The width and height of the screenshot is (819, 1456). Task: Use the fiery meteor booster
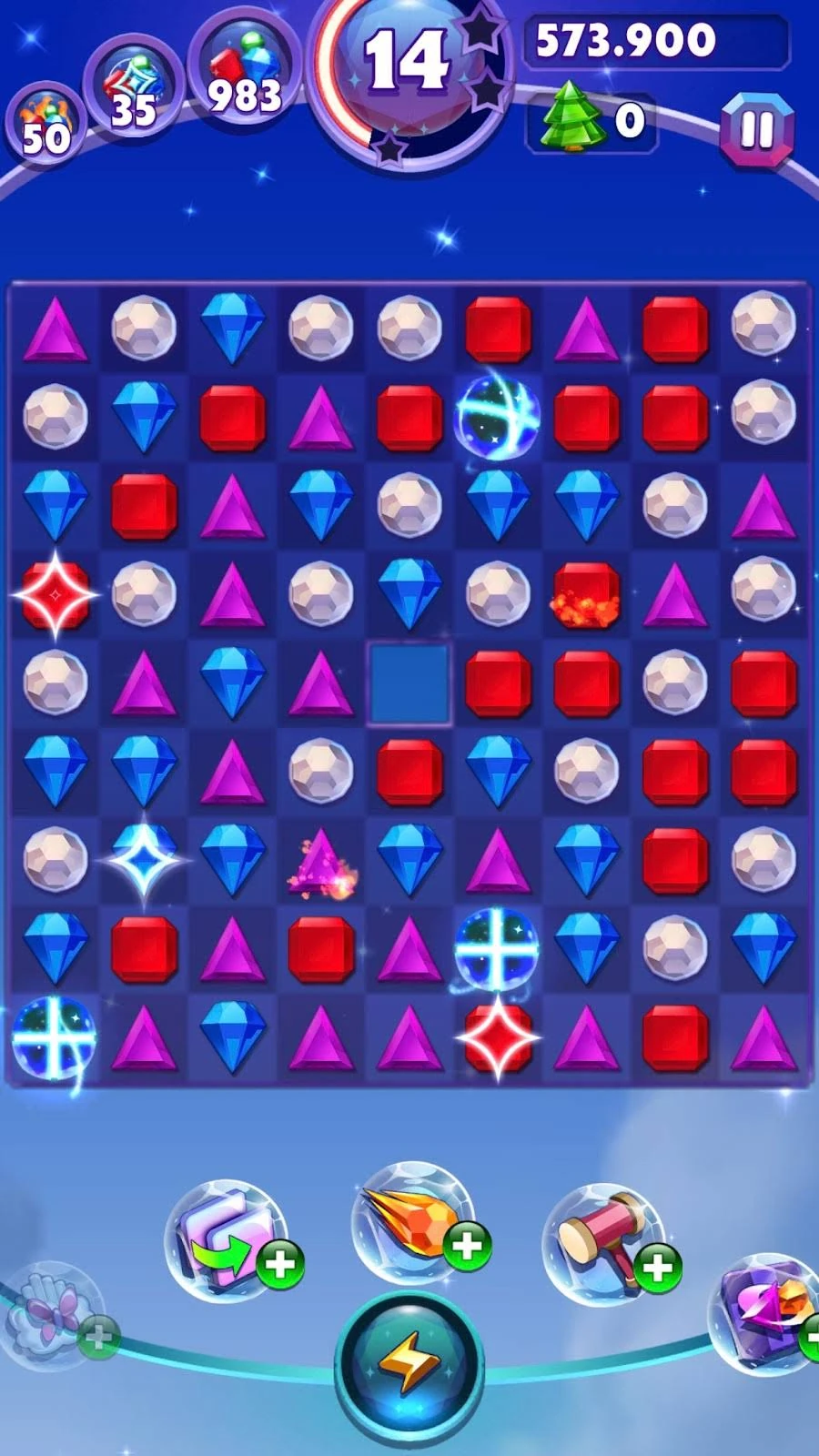(x=412, y=1220)
